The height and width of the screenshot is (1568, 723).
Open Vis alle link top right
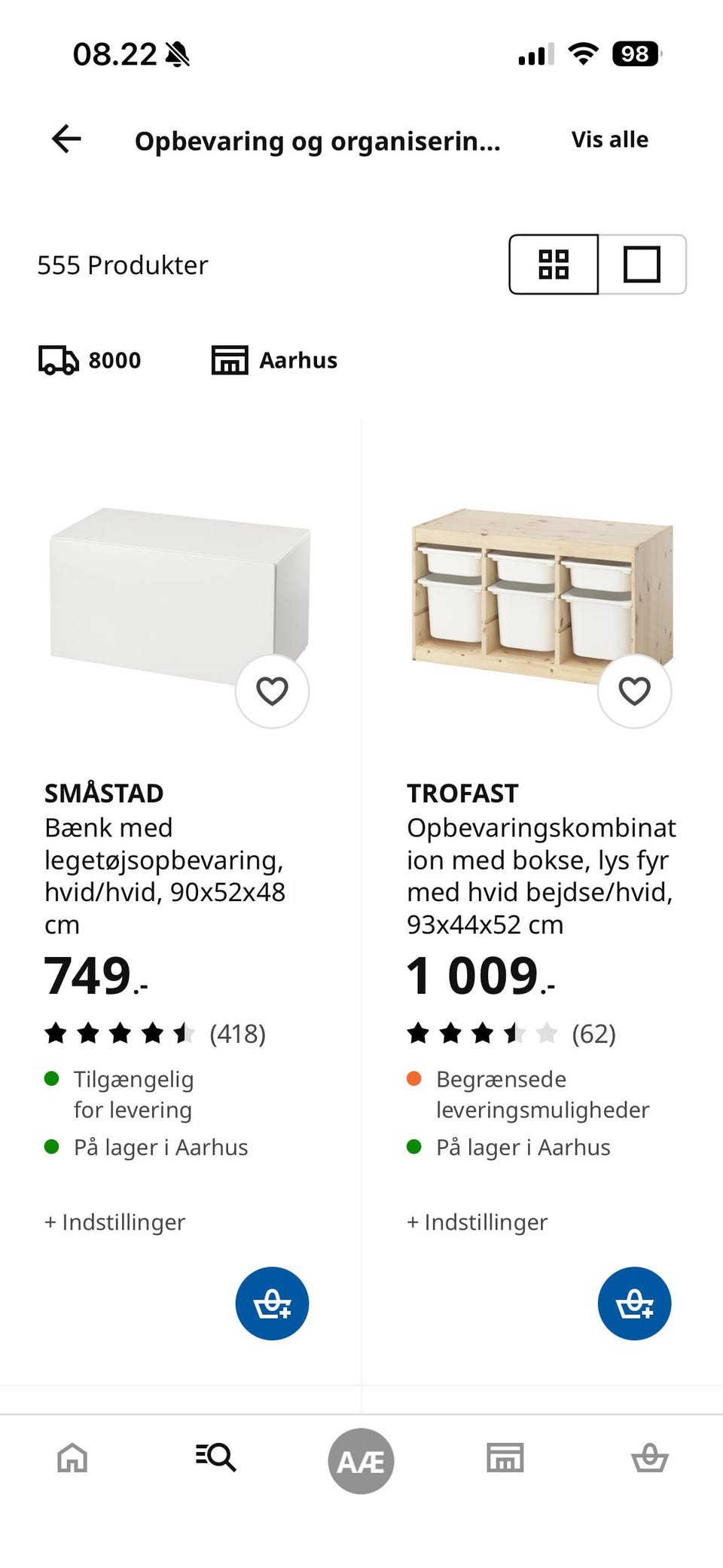[609, 139]
